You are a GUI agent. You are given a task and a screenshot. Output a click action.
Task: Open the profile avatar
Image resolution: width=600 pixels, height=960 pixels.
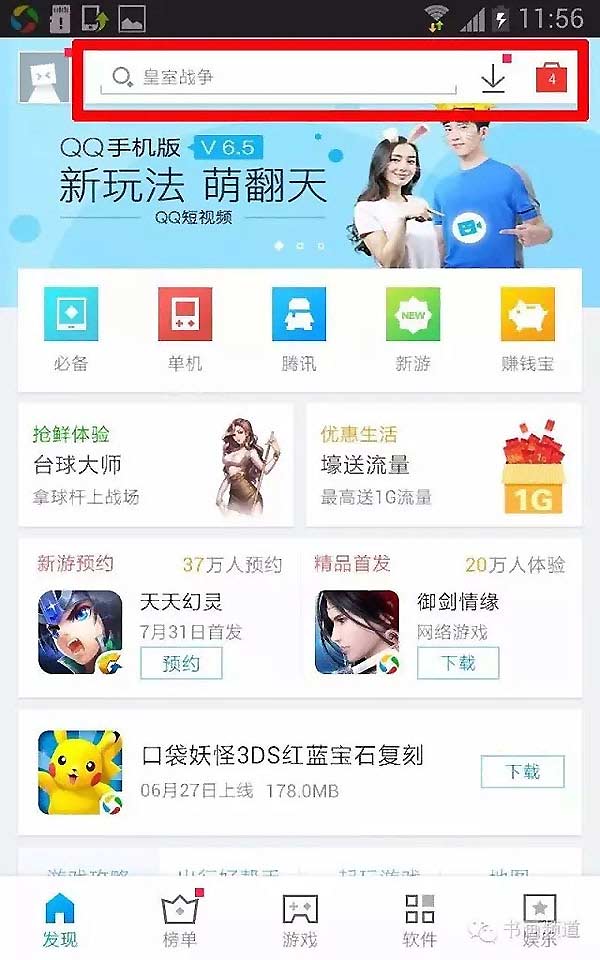[44, 78]
